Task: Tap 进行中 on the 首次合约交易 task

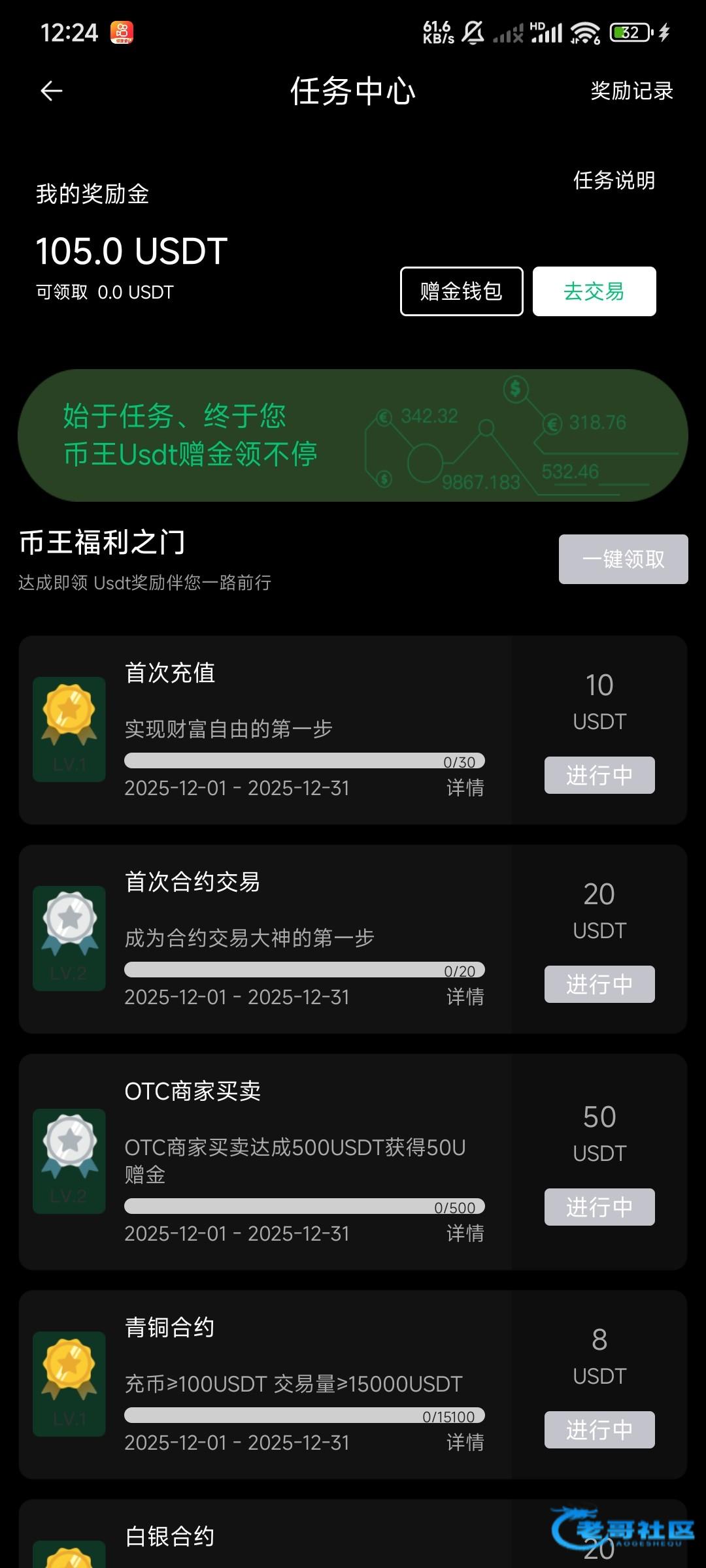Action: 599,985
